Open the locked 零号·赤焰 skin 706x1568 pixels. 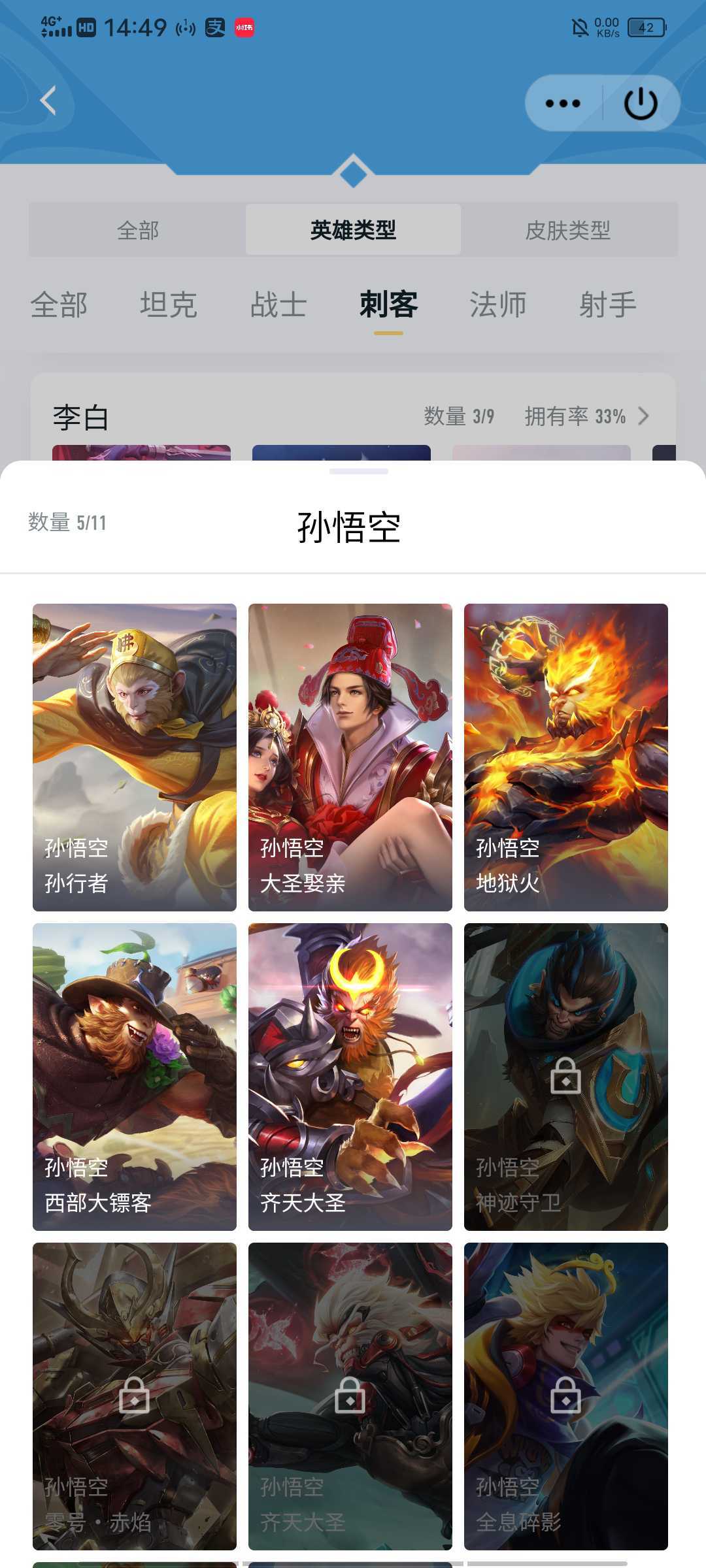click(135, 1396)
